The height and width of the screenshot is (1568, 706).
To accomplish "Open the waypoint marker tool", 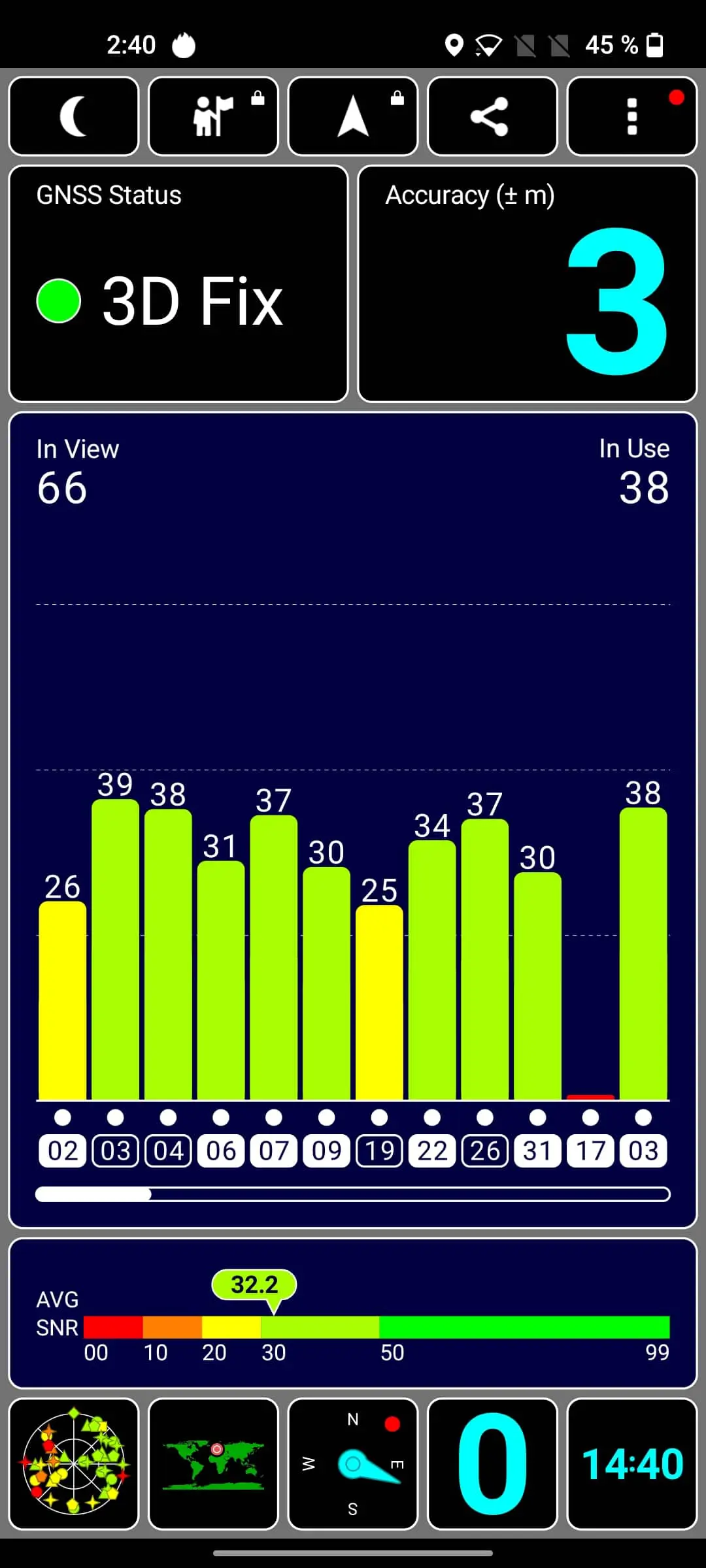I will pos(214,116).
